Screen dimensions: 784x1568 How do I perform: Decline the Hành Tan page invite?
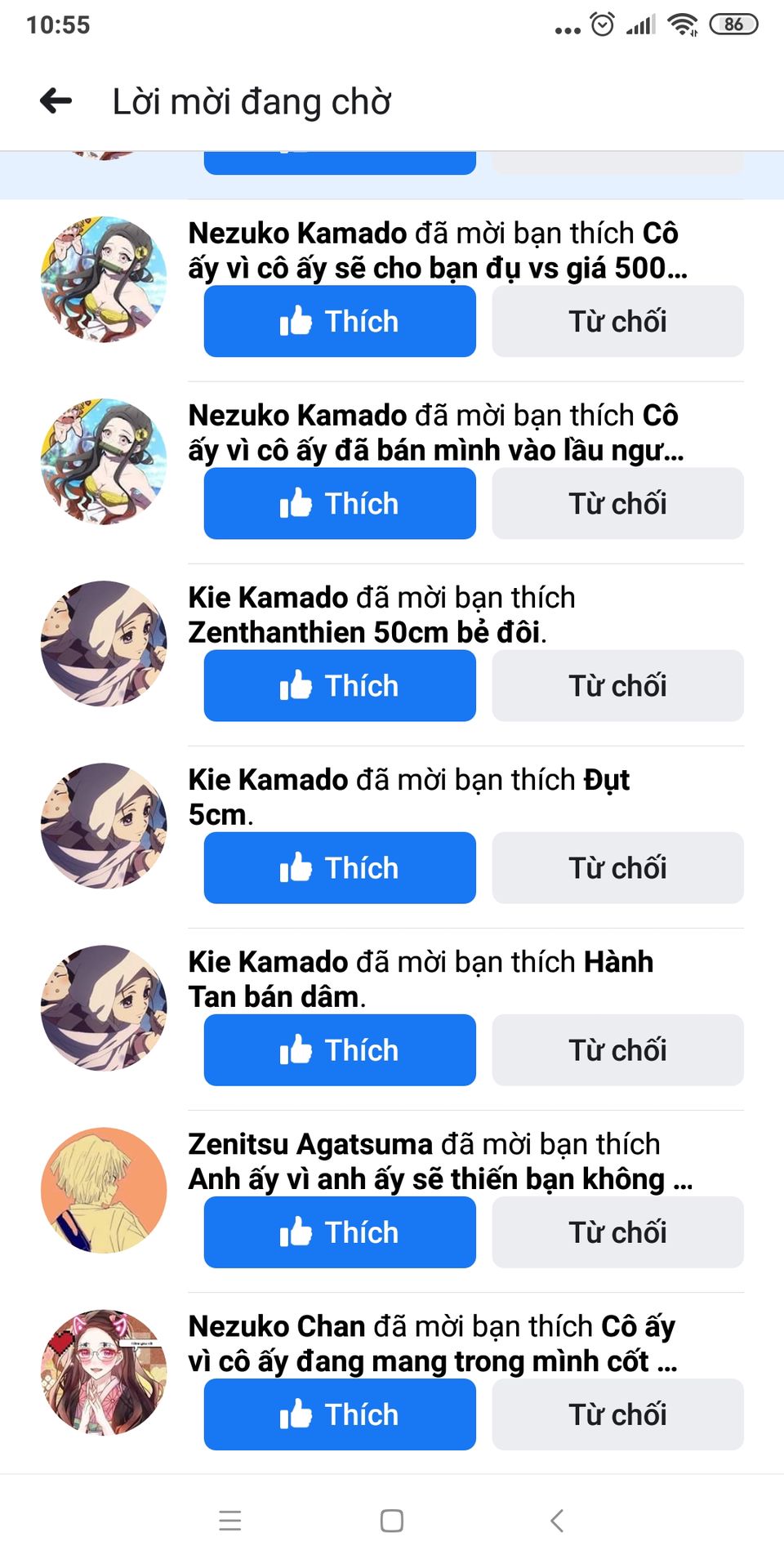click(x=617, y=1049)
